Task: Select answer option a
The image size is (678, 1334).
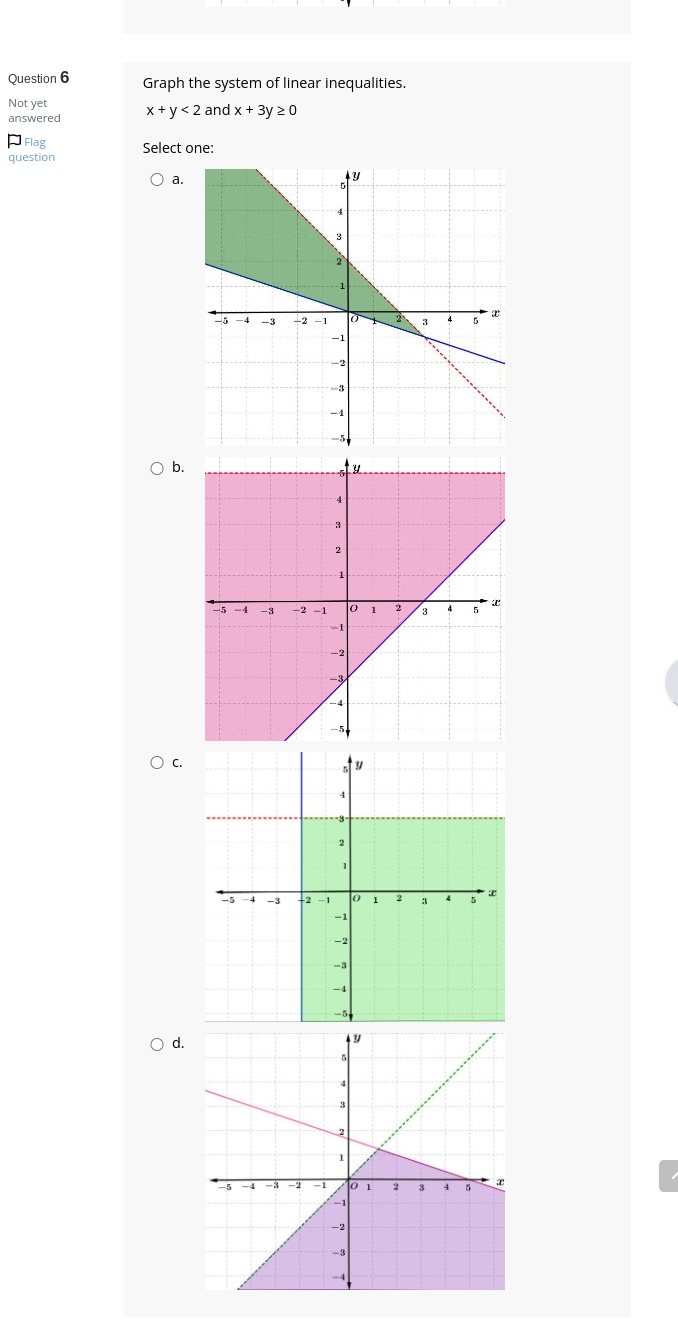Action: pos(157,180)
